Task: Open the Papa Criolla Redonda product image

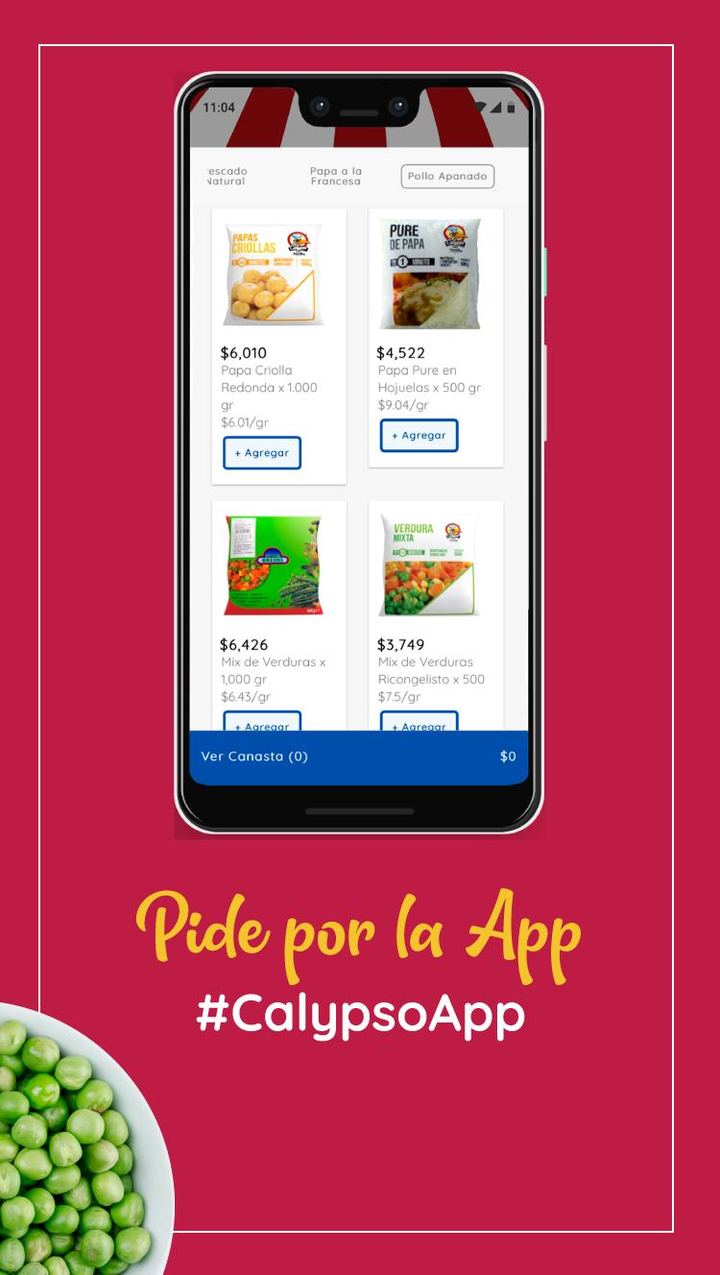Action: click(x=272, y=272)
